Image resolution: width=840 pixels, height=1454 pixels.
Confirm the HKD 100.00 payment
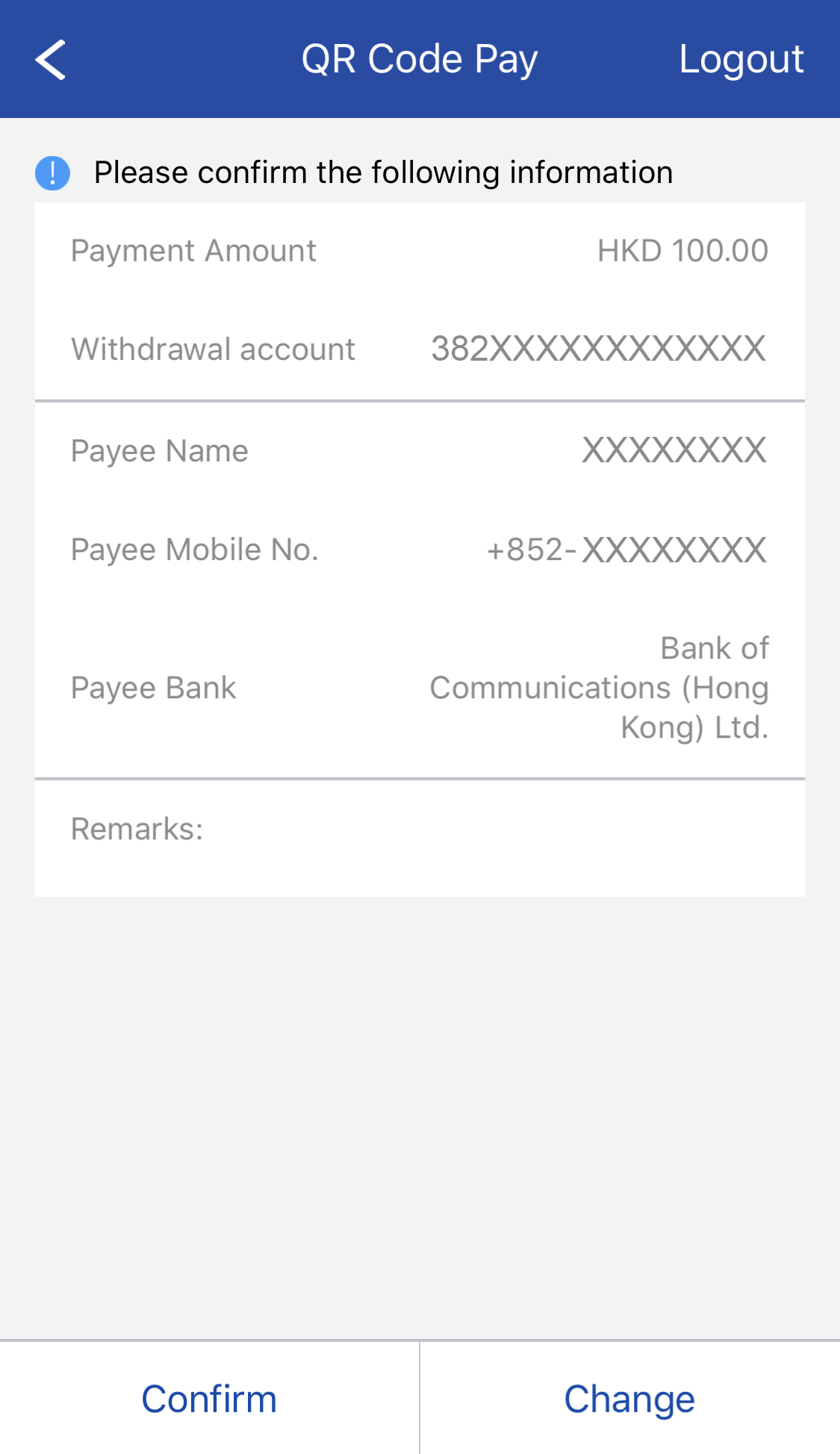209,1399
